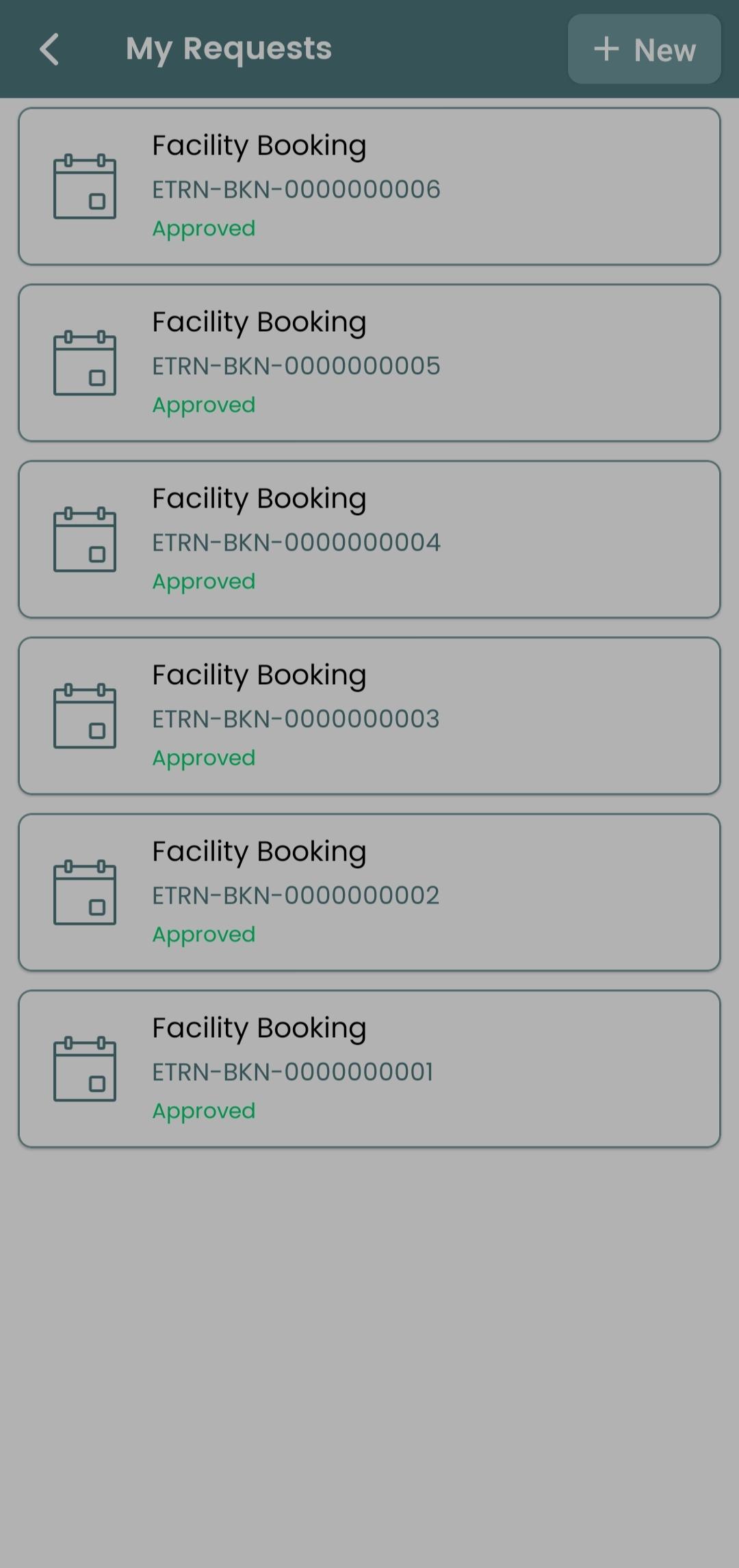Screen dimensions: 739x1568
Task: Open booking ETRN-BKN-0000000005
Action: tap(369, 363)
